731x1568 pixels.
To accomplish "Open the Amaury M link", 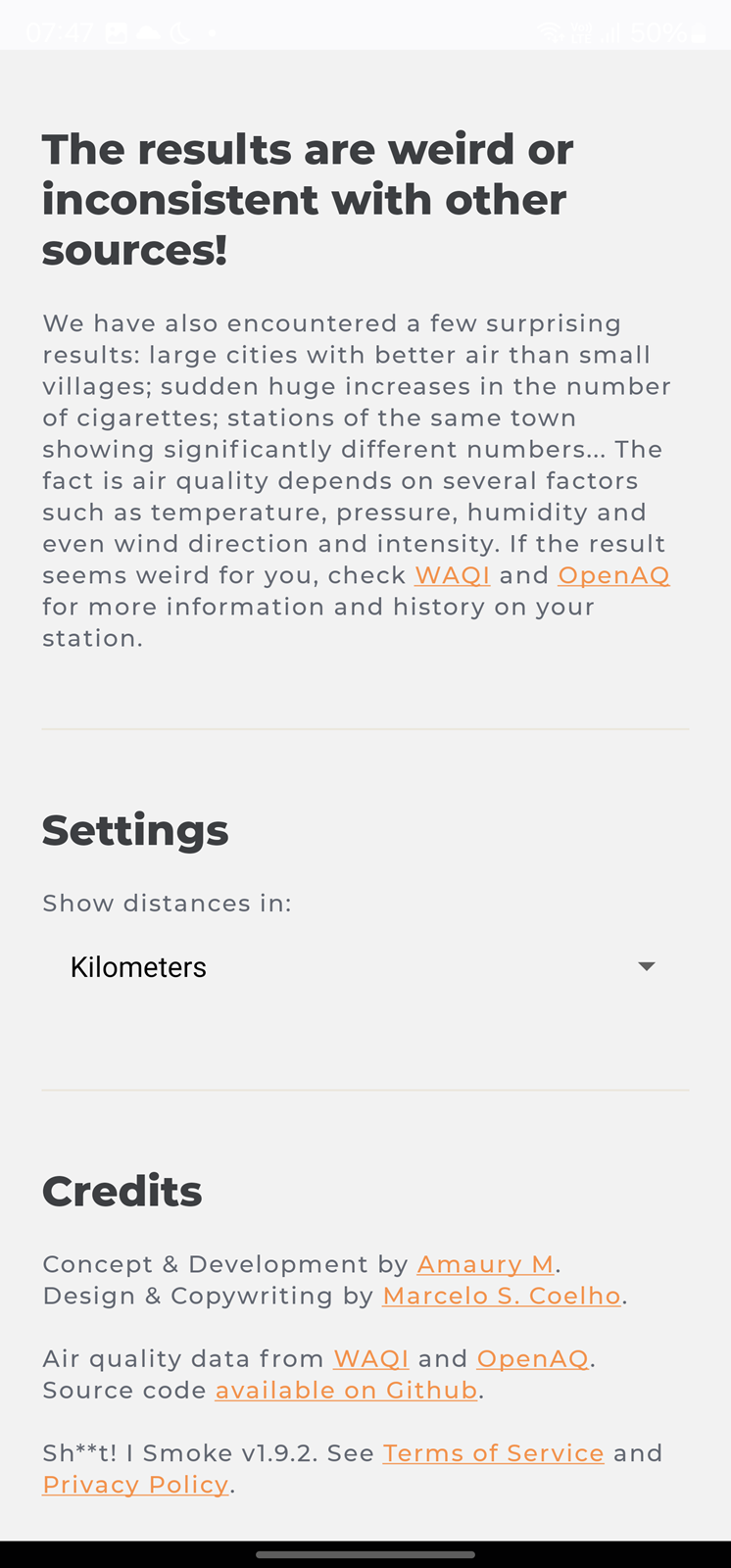I will point(486,1264).
